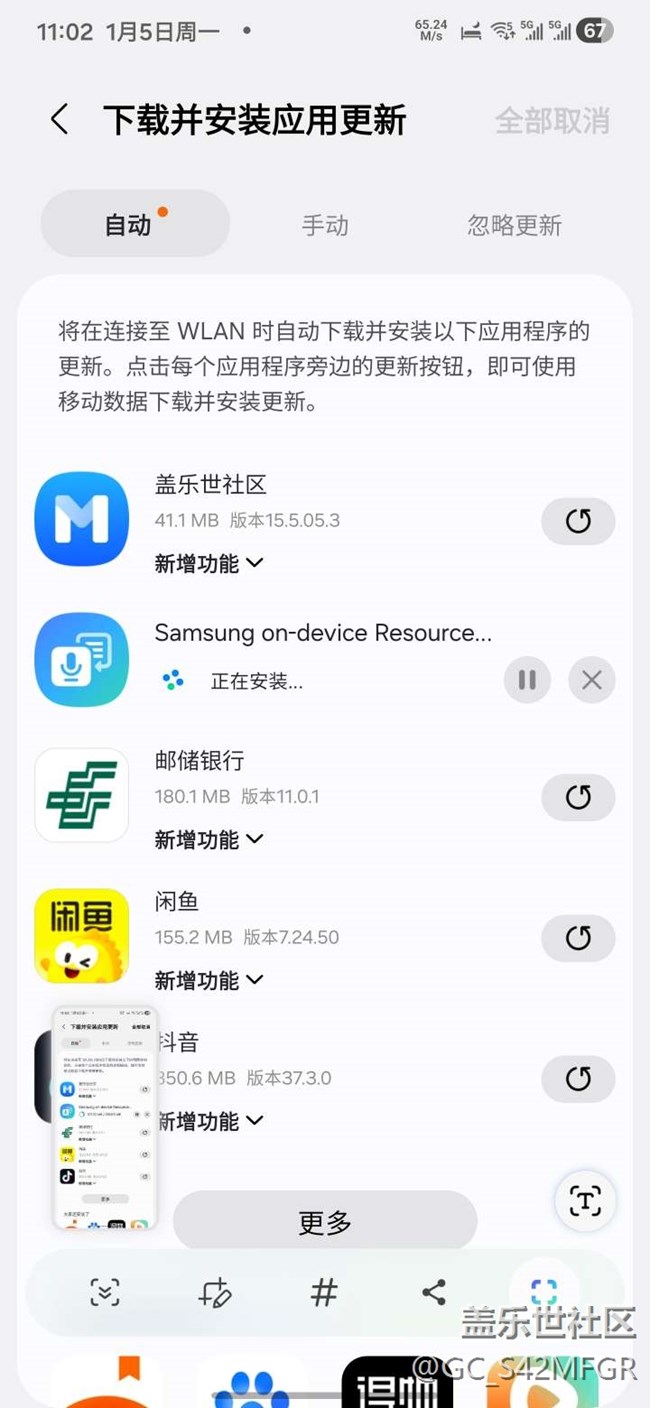This screenshot has height=1408, width=650.
Task: Share the captured screenshot
Action: [x=434, y=1292]
